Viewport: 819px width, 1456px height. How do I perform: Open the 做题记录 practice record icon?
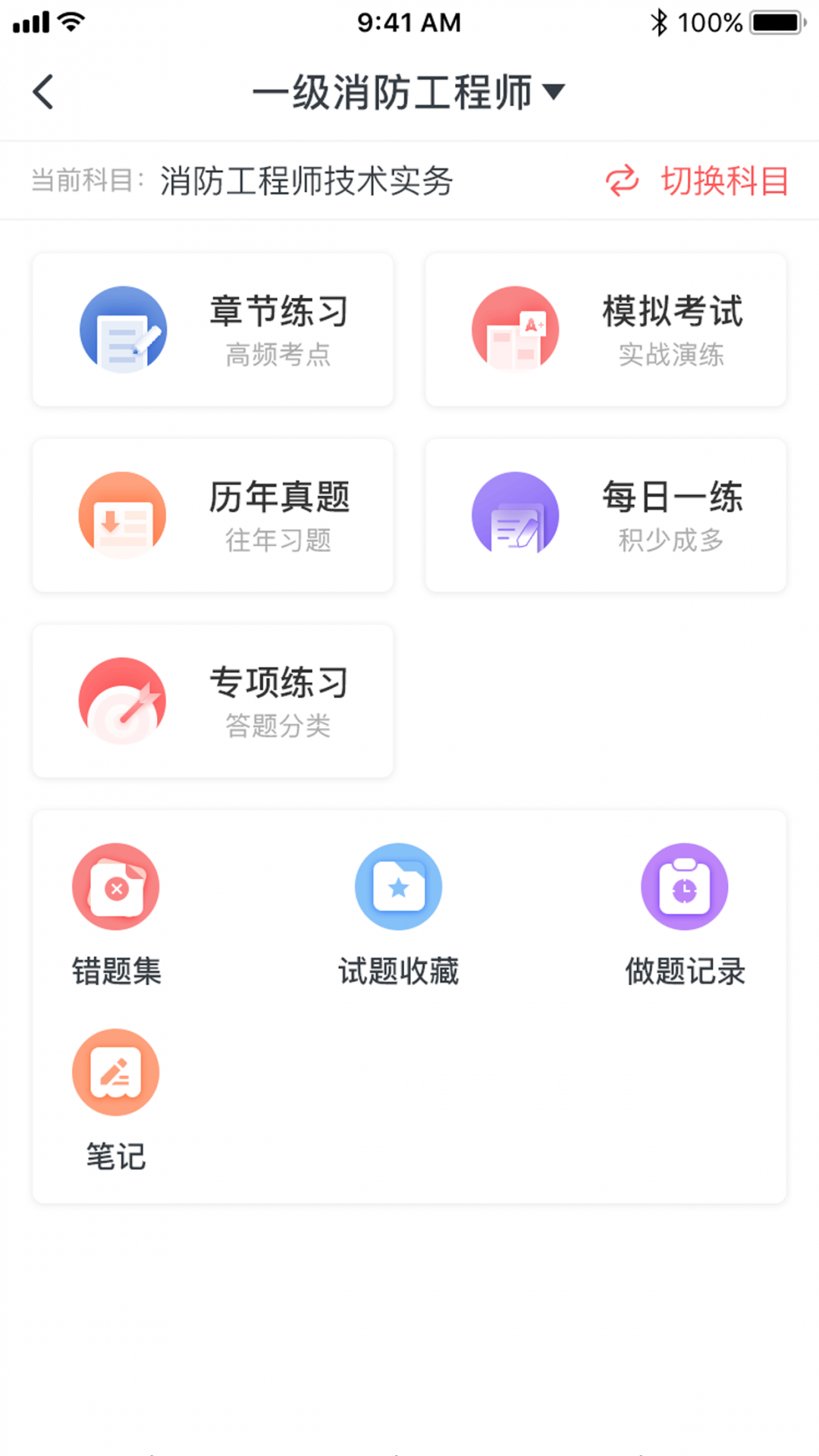point(684,886)
